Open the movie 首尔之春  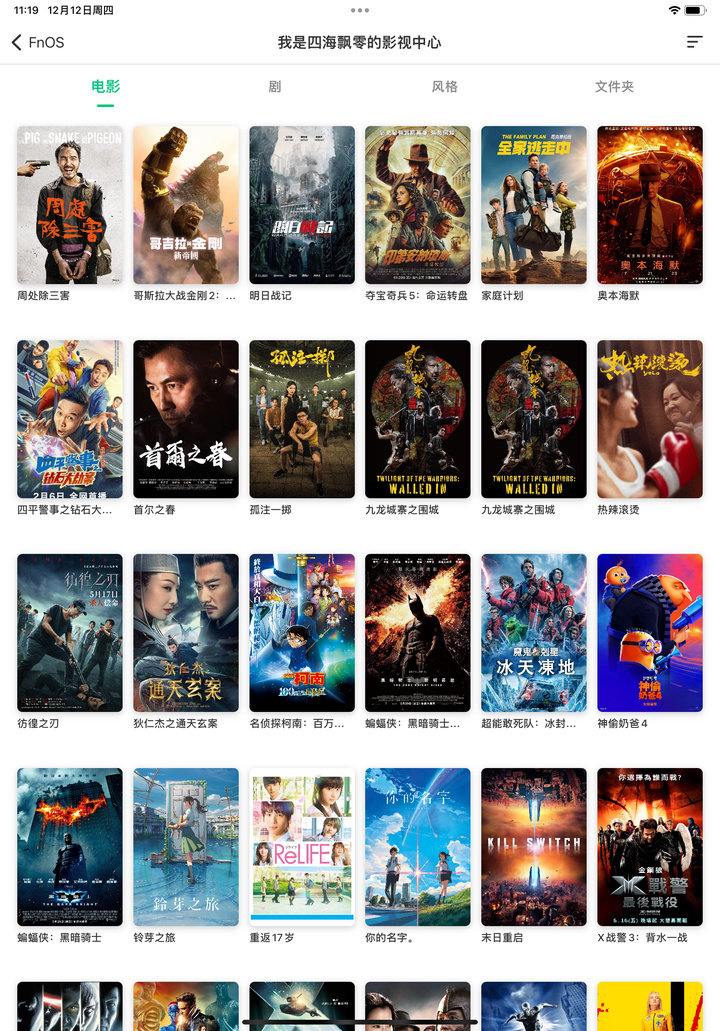(x=186, y=419)
